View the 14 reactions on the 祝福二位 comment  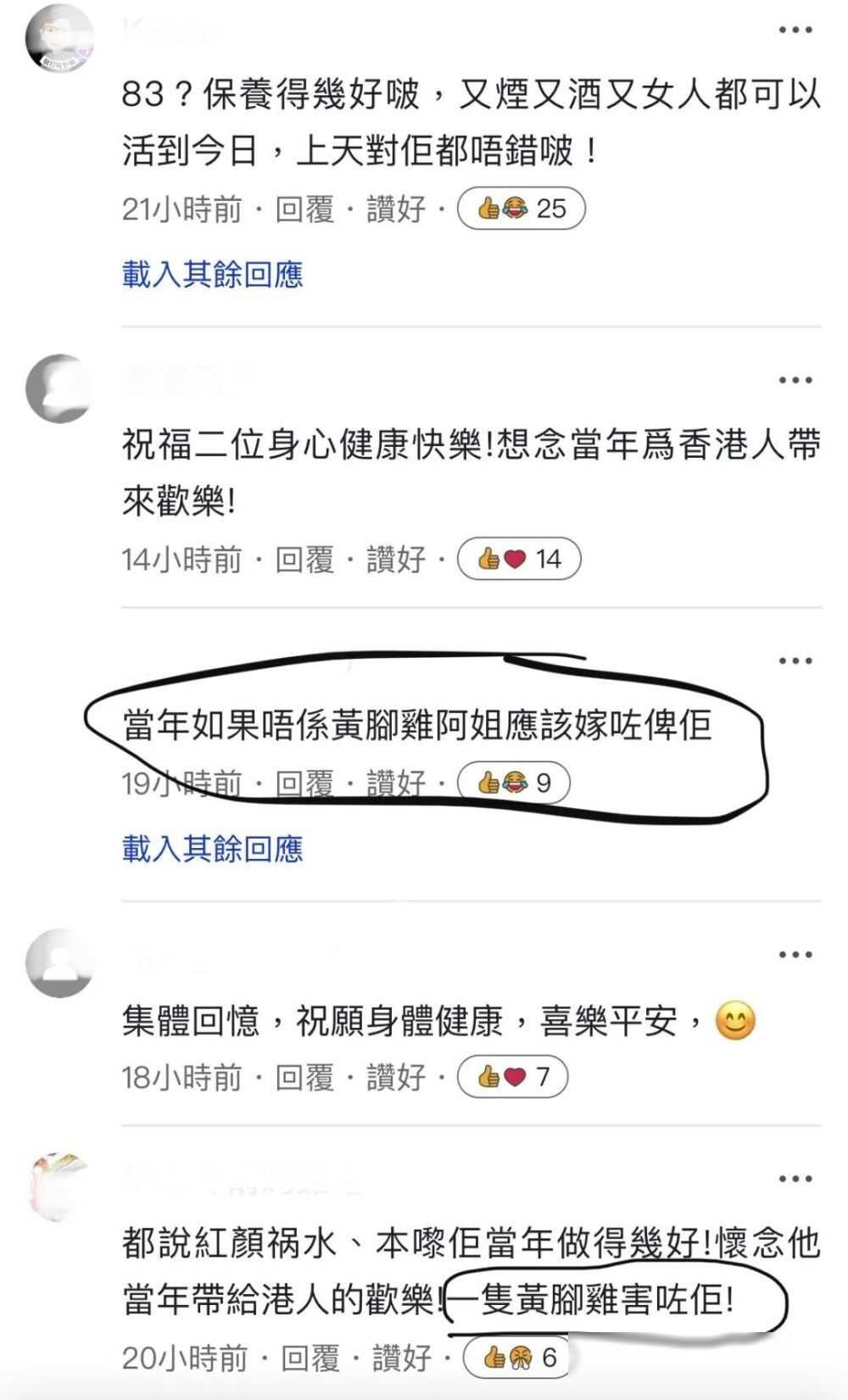pos(519,559)
